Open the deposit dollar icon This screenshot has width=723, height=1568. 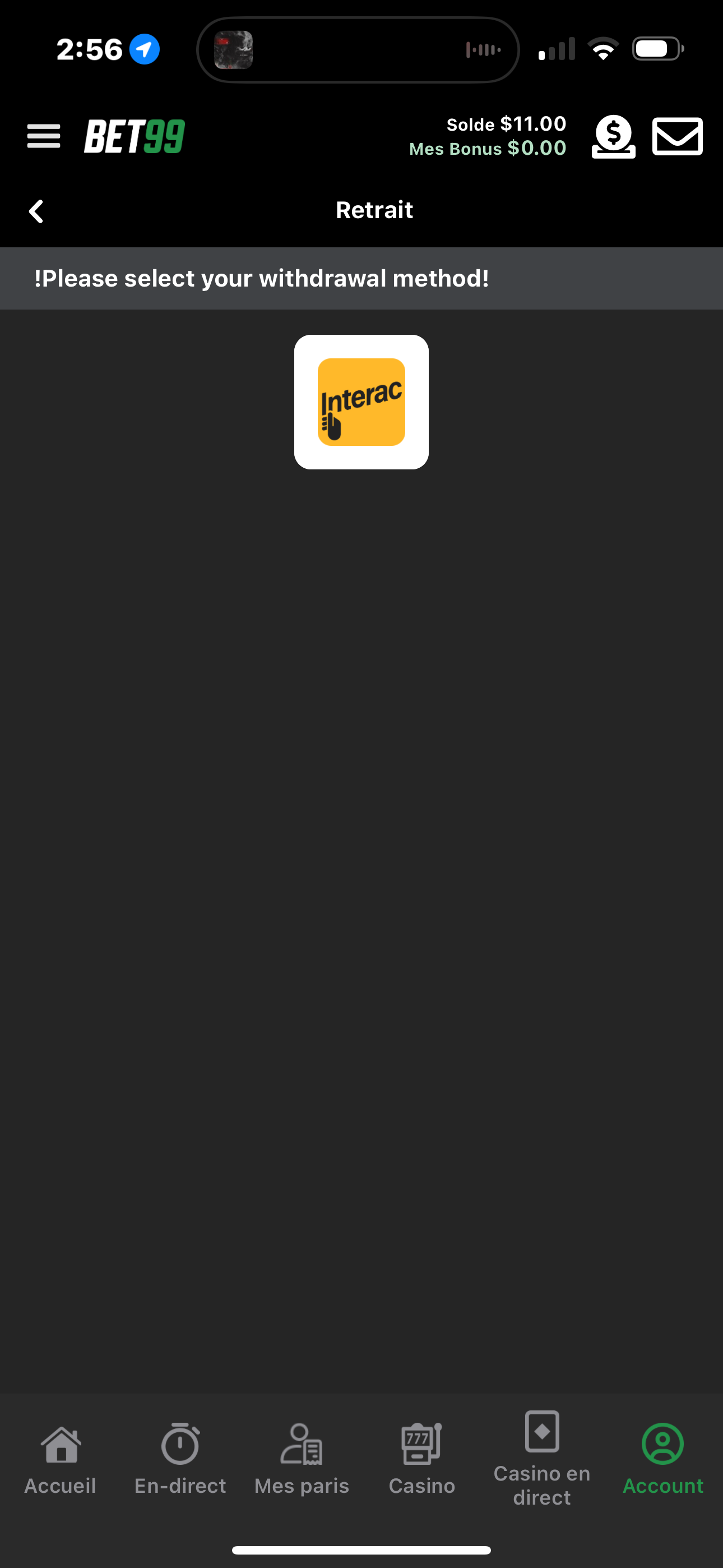point(613,136)
